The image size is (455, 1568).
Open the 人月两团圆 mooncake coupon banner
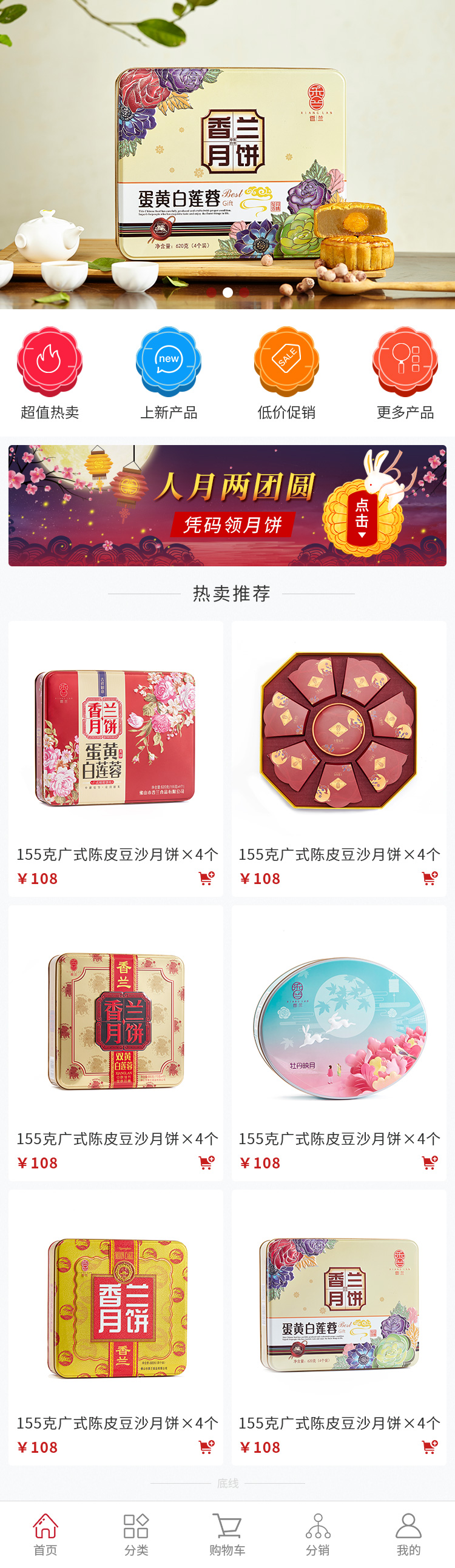[x=227, y=505]
